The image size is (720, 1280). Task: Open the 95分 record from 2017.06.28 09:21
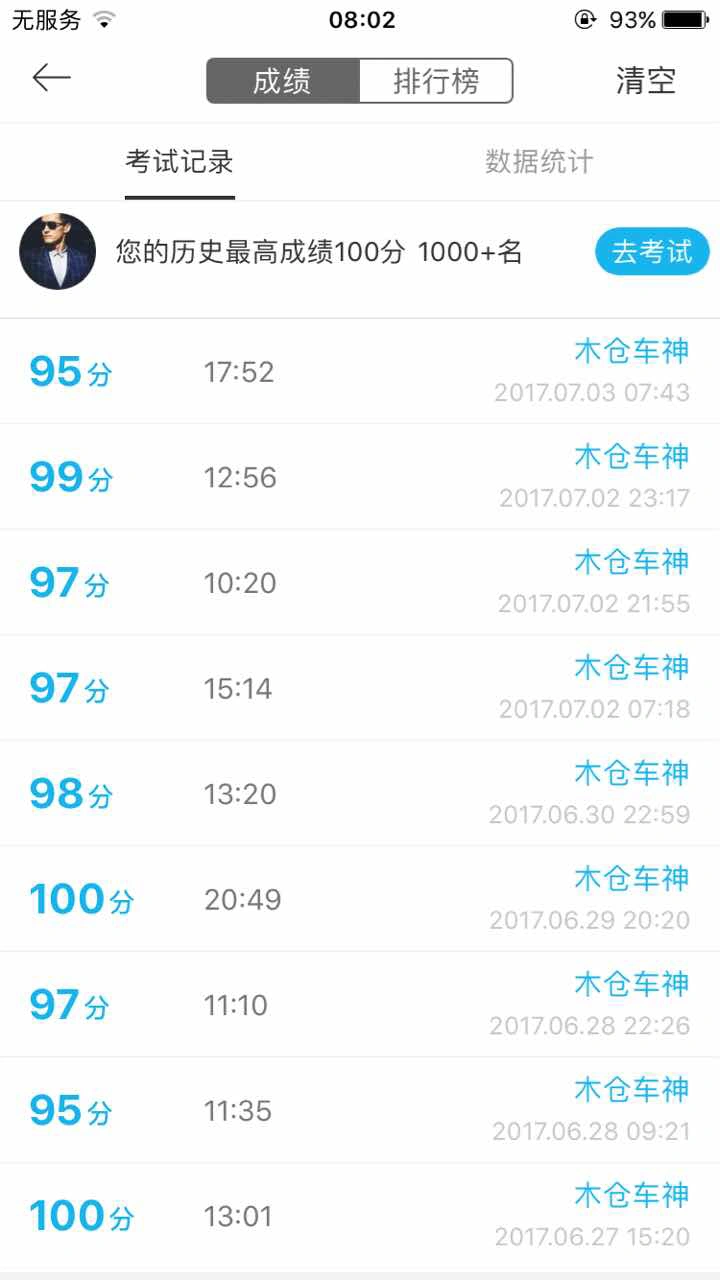coord(360,1110)
